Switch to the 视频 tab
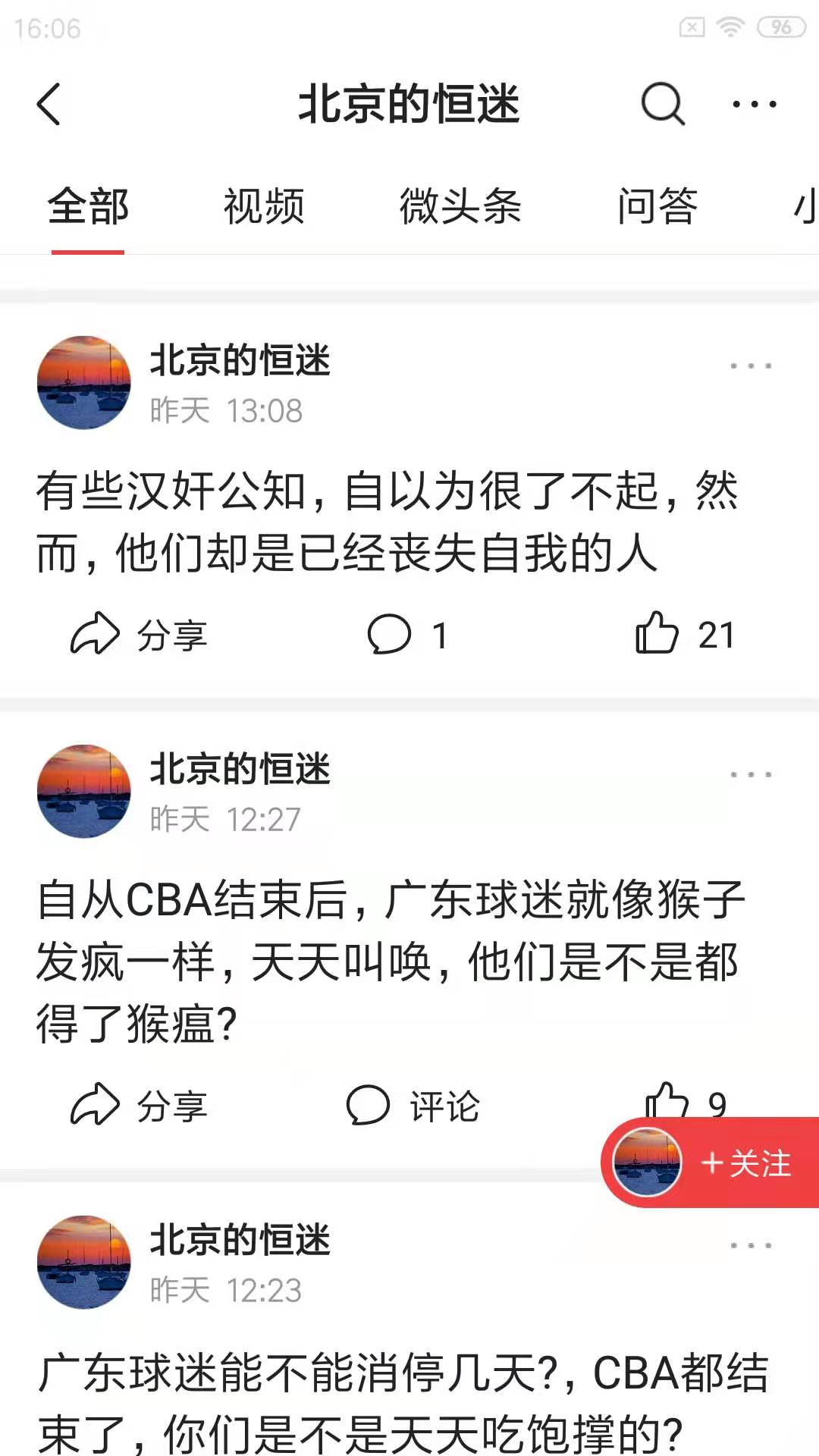Viewport: 819px width, 1456px height. pyautogui.click(x=264, y=206)
